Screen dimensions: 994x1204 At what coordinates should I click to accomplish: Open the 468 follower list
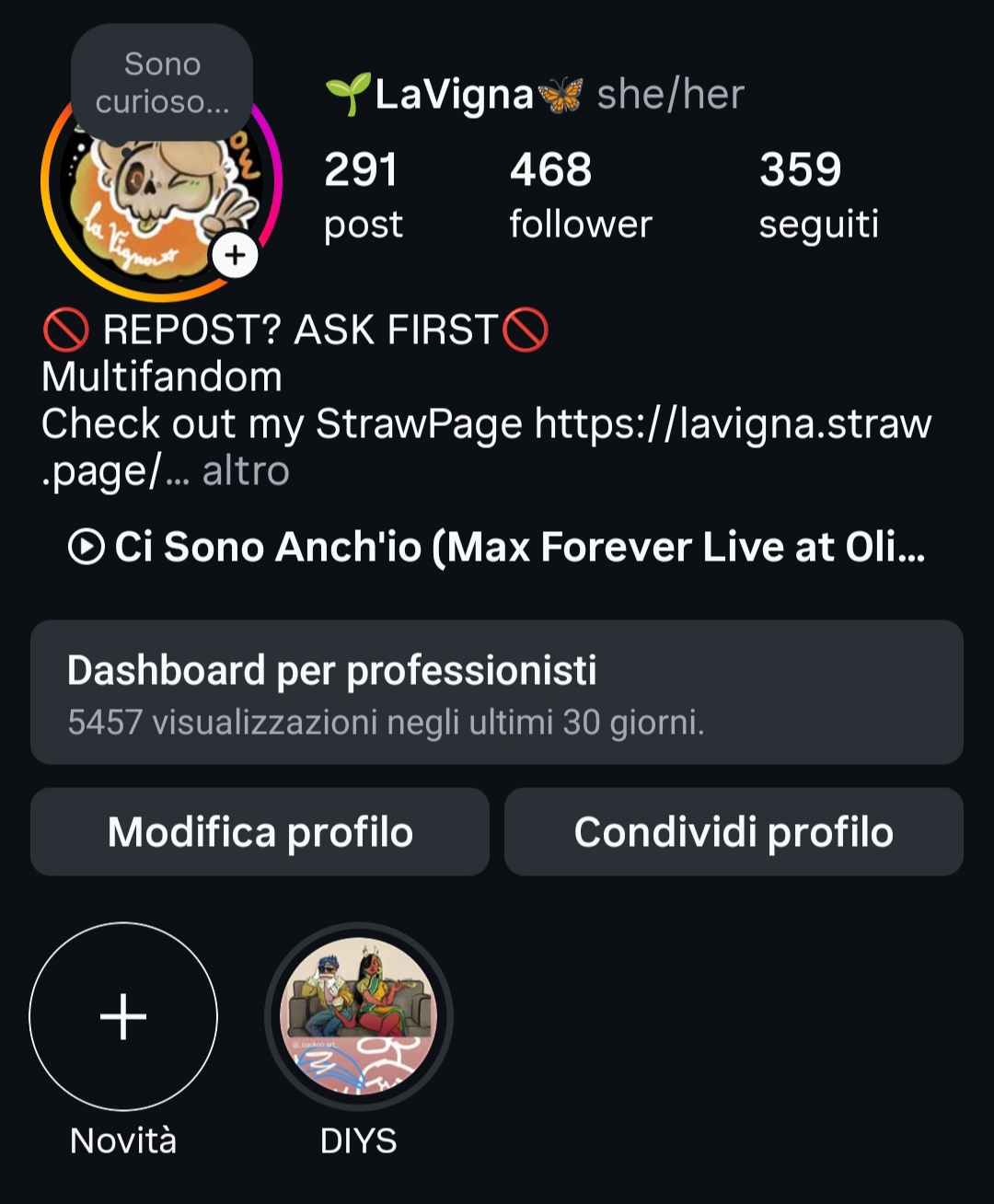tap(580, 195)
